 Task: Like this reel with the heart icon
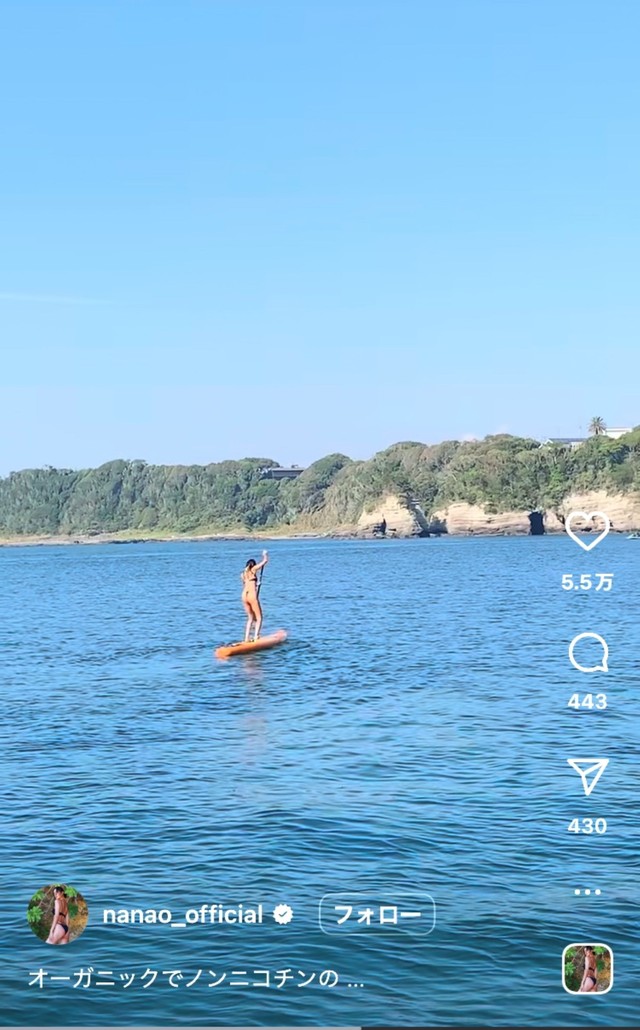[x=587, y=531]
